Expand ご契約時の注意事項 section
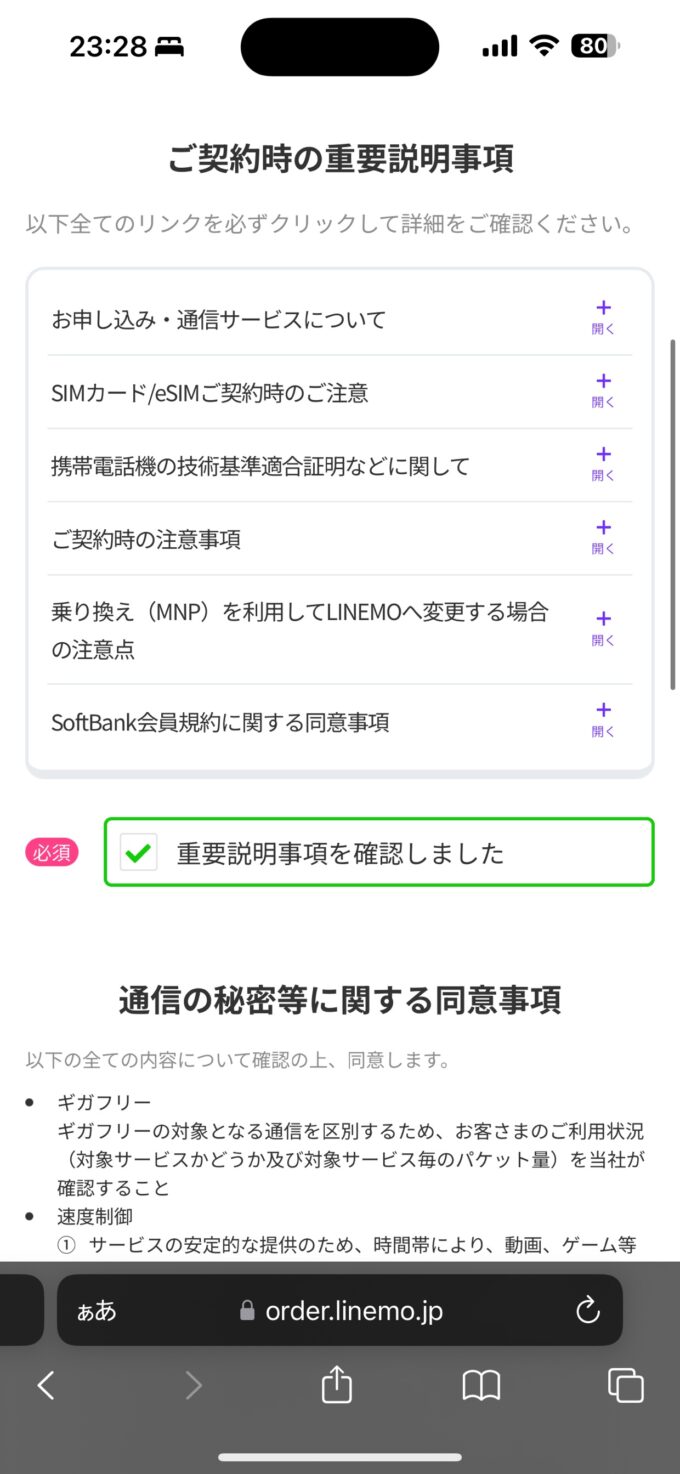This screenshot has height=1474, width=680. pyautogui.click(x=340, y=538)
